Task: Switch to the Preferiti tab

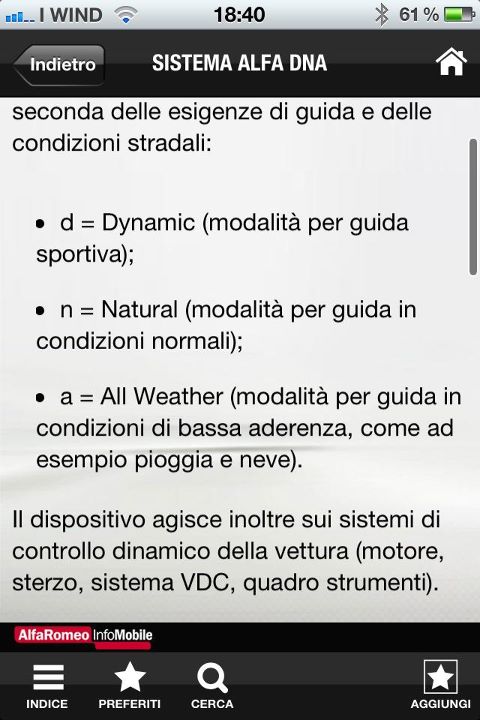Action: coord(130,686)
